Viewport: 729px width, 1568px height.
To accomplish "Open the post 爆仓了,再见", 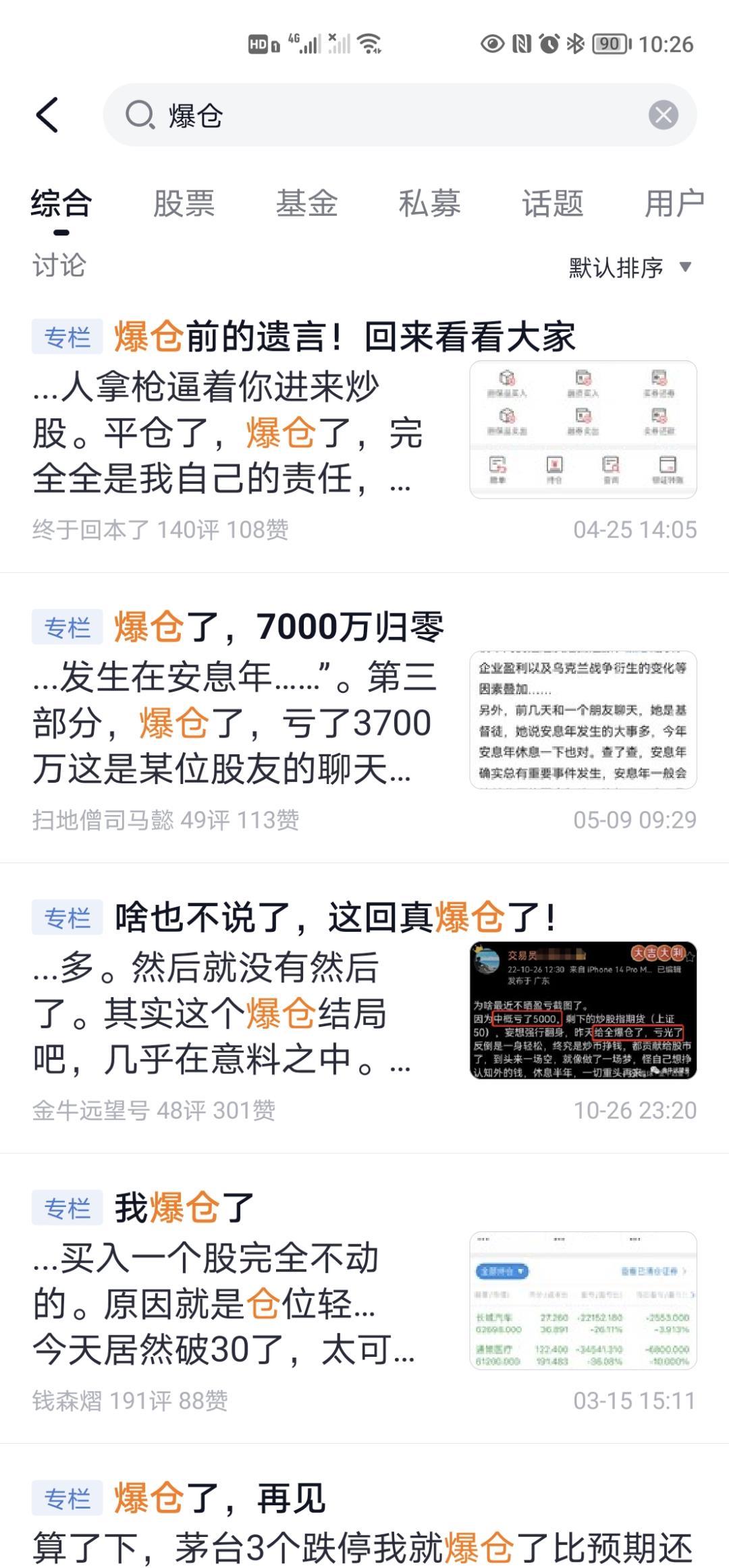I will tap(219, 1499).
